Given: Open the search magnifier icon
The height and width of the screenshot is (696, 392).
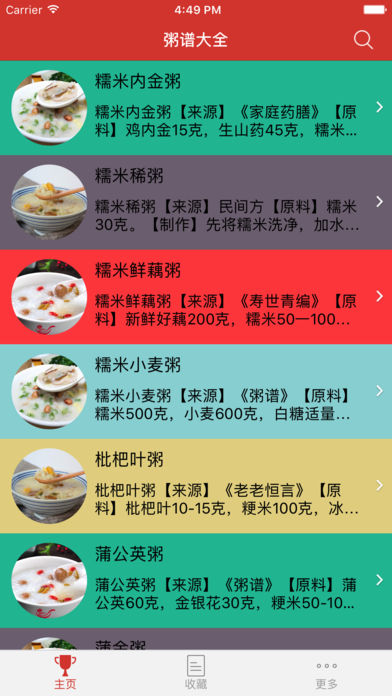Looking at the screenshot, I should [x=363, y=40].
